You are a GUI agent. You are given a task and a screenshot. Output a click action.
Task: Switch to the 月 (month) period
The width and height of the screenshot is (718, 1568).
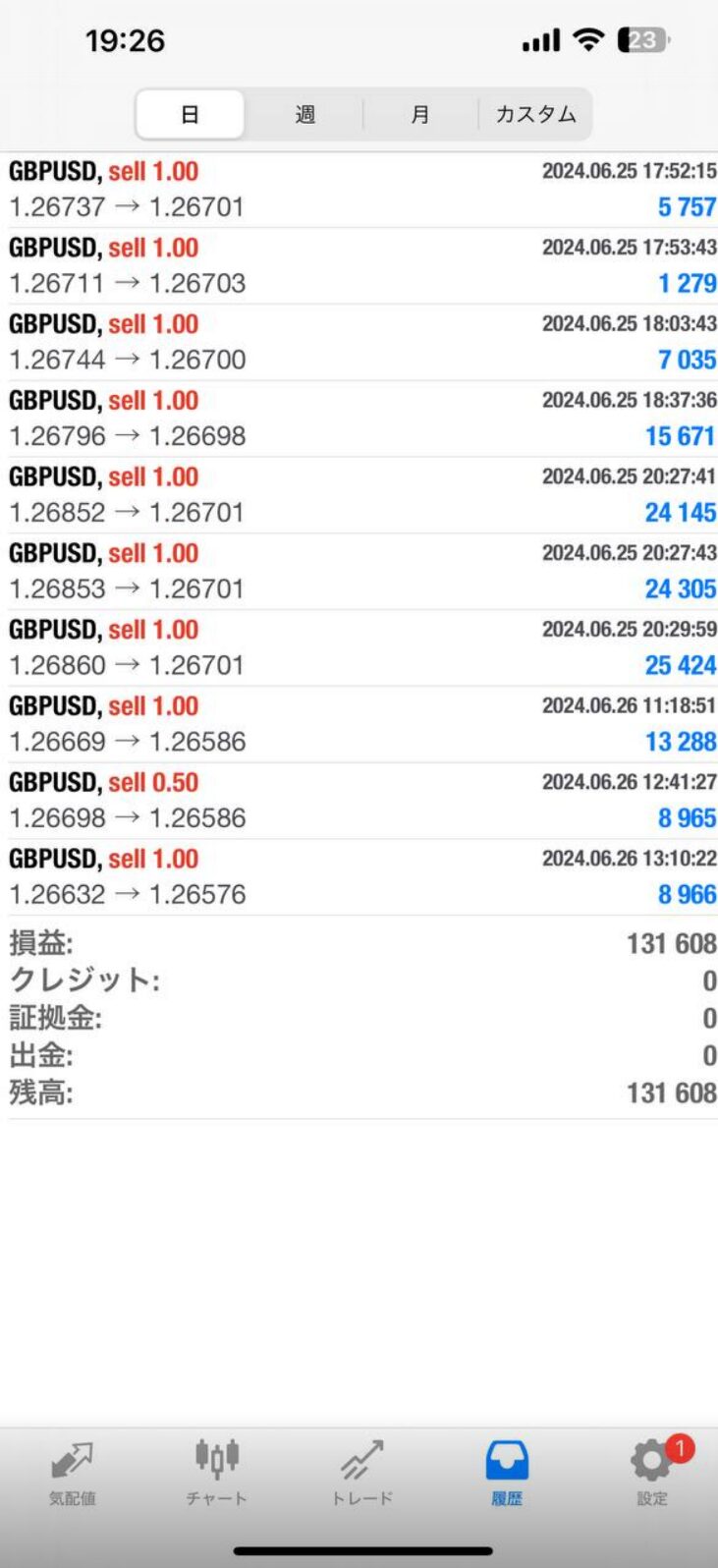tap(419, 115)
